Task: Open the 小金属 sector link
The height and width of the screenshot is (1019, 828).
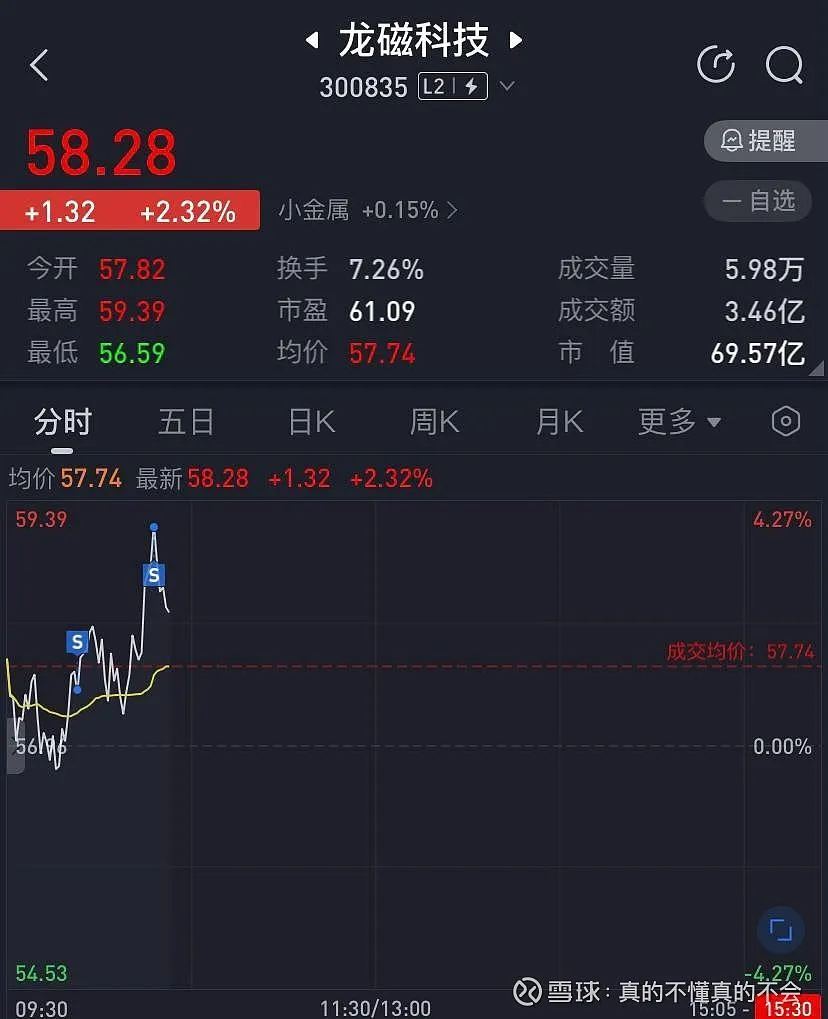Action: (x=368, y=210)
